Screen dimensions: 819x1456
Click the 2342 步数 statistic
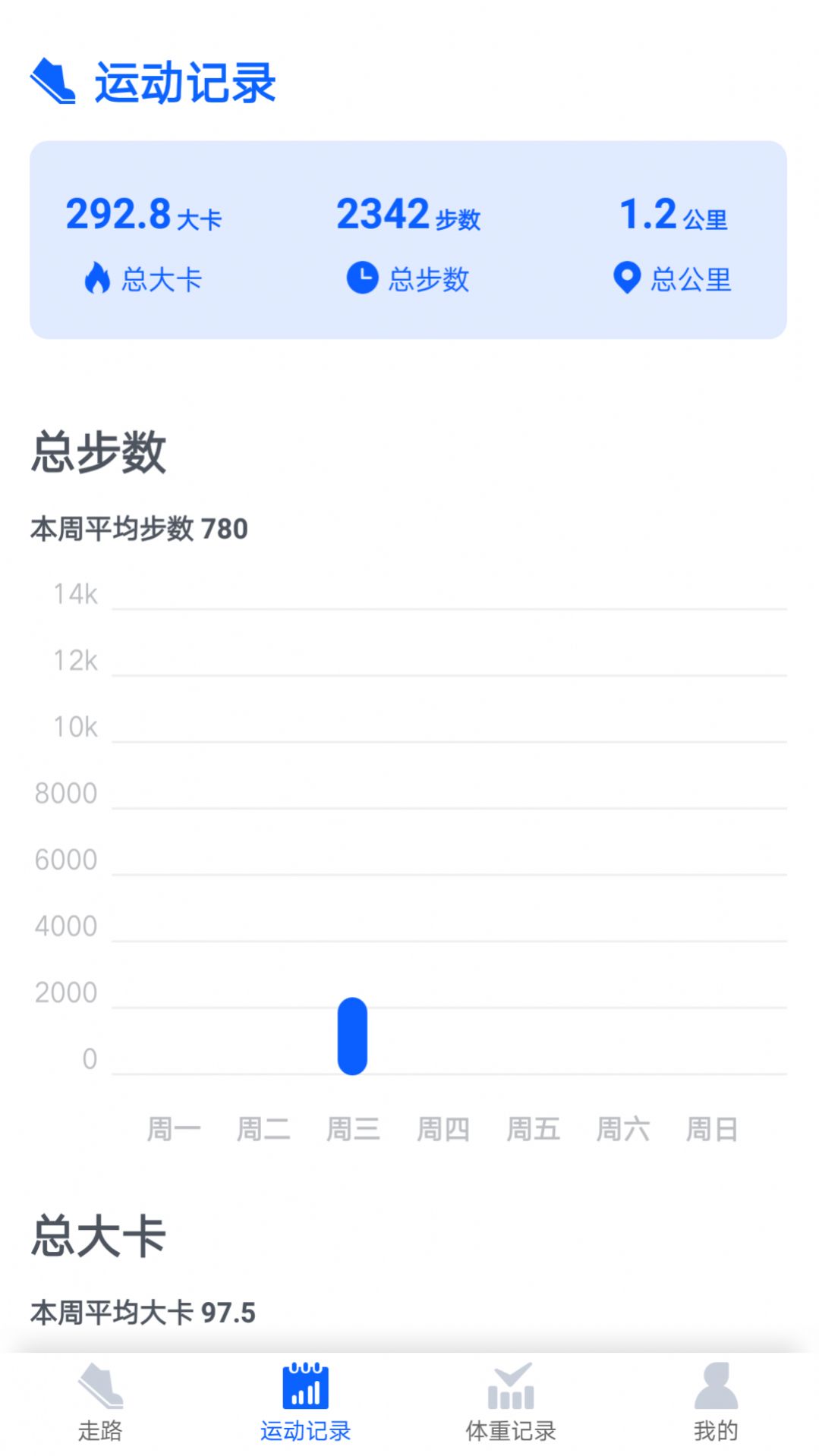coord(408,215)
